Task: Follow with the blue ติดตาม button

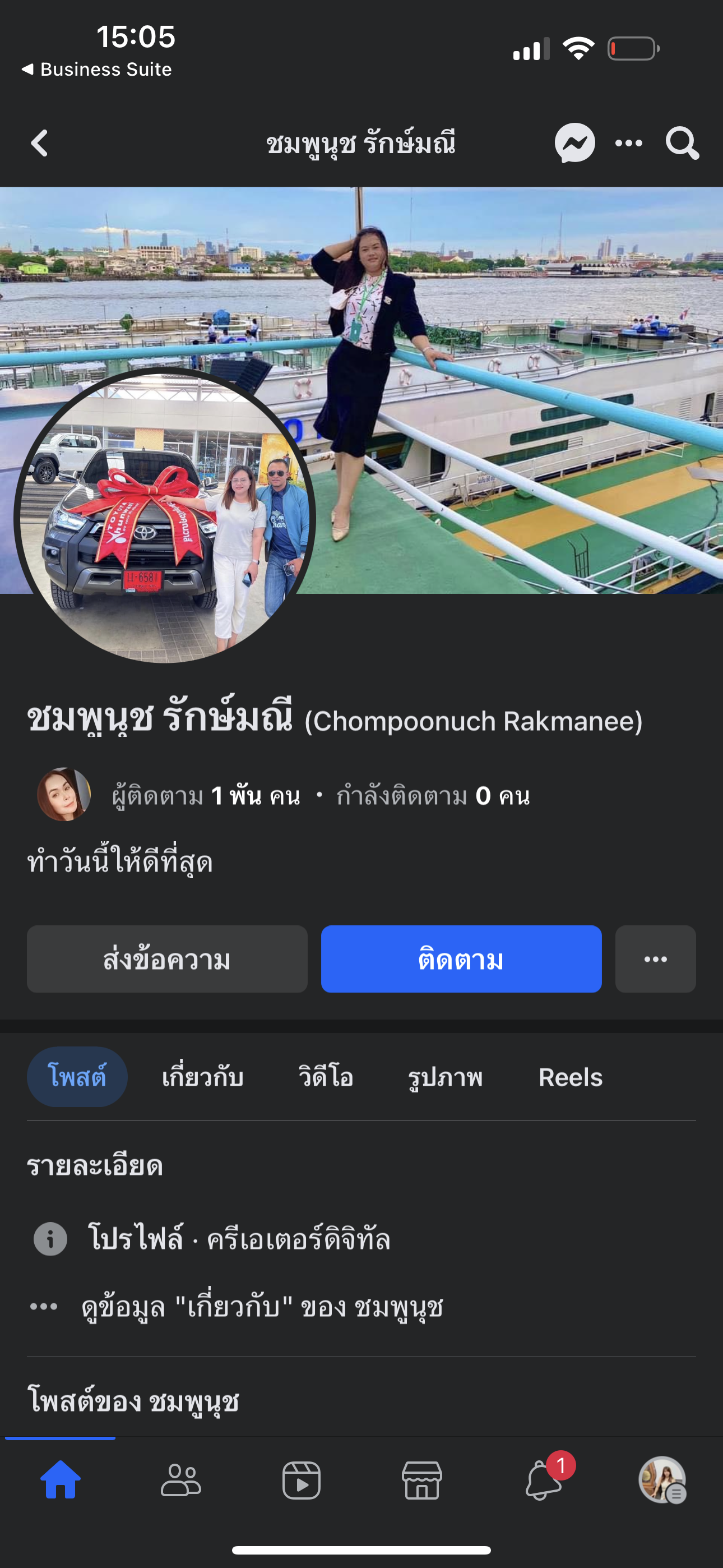Action: pyautogui.click(x=461, y=960)
